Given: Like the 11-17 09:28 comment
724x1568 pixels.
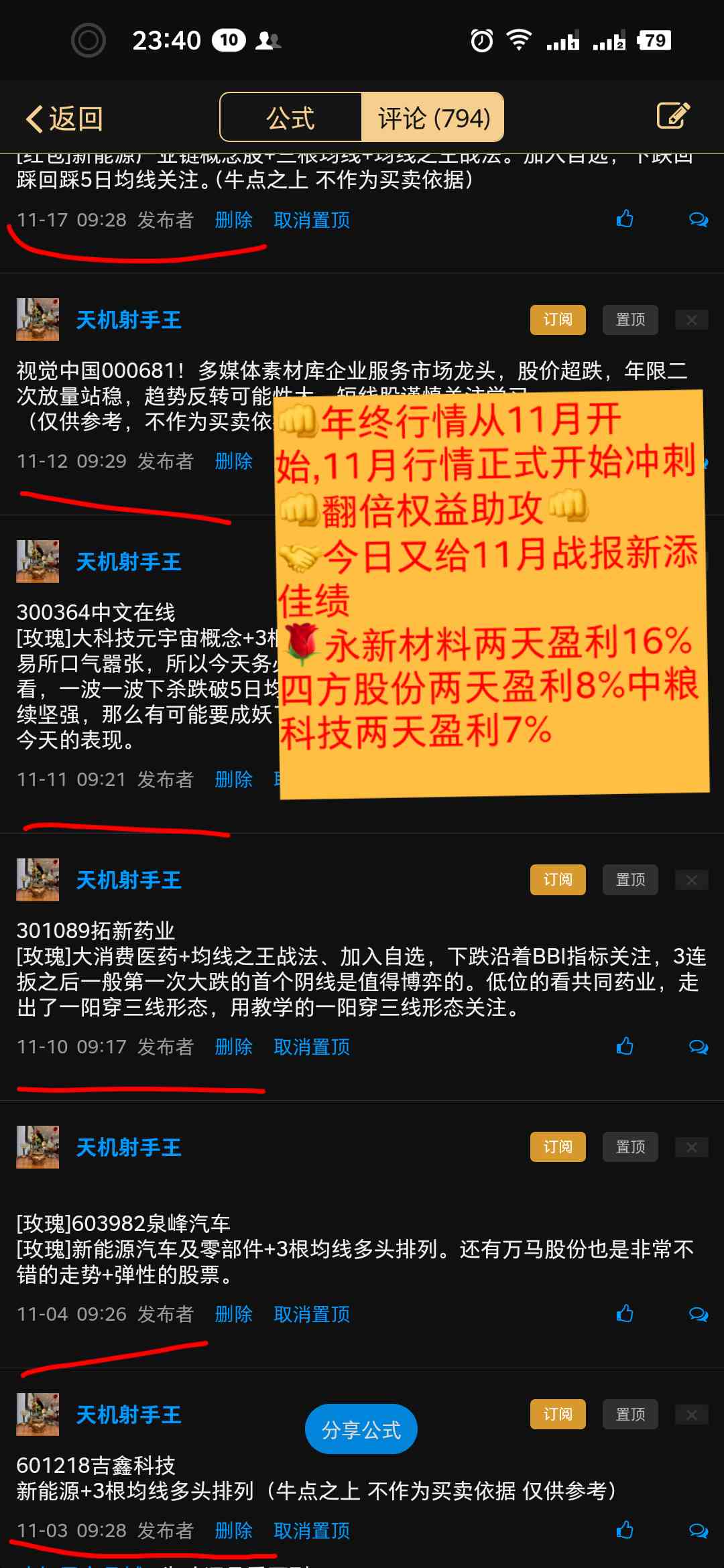Looking at the screenshot, I should [625, 219].
